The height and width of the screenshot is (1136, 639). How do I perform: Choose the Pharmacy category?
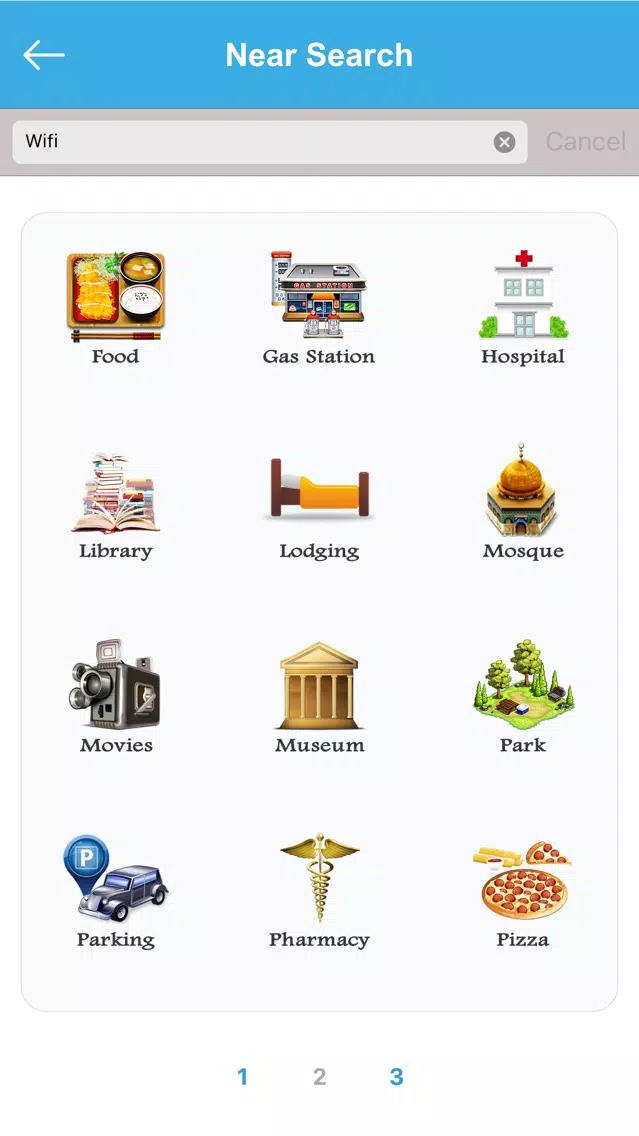319,893
